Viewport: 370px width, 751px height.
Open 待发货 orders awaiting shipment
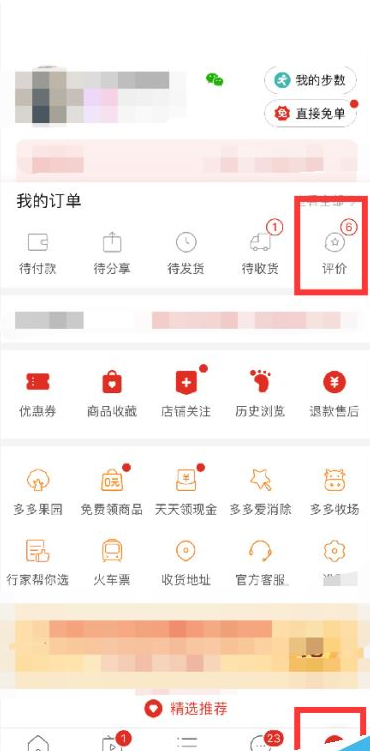pyautogui.click(x=186, y=254)
